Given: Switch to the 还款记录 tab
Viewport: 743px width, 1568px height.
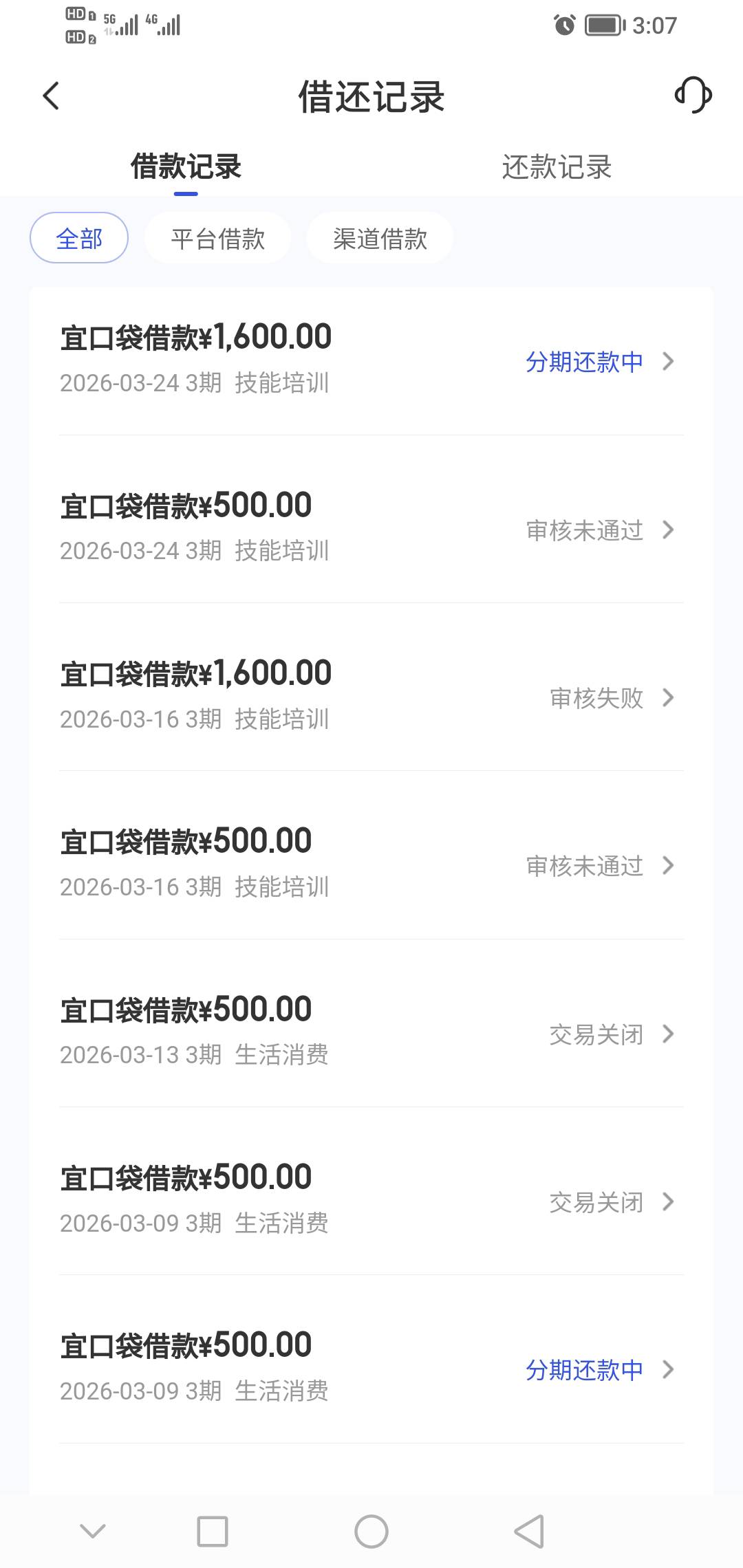Looking at the screenshot, I should [557, 167].
